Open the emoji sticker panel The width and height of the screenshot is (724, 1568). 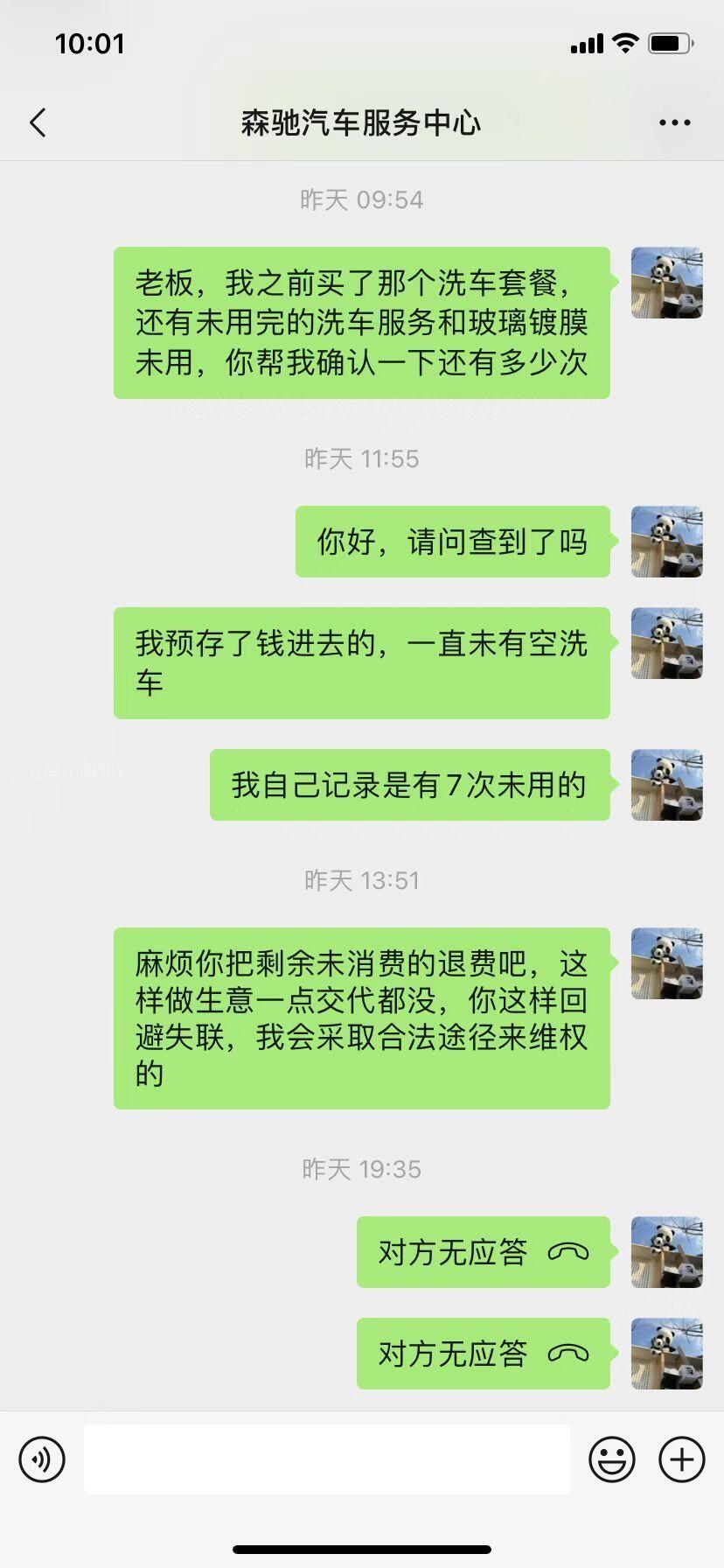pos(611,1459)
